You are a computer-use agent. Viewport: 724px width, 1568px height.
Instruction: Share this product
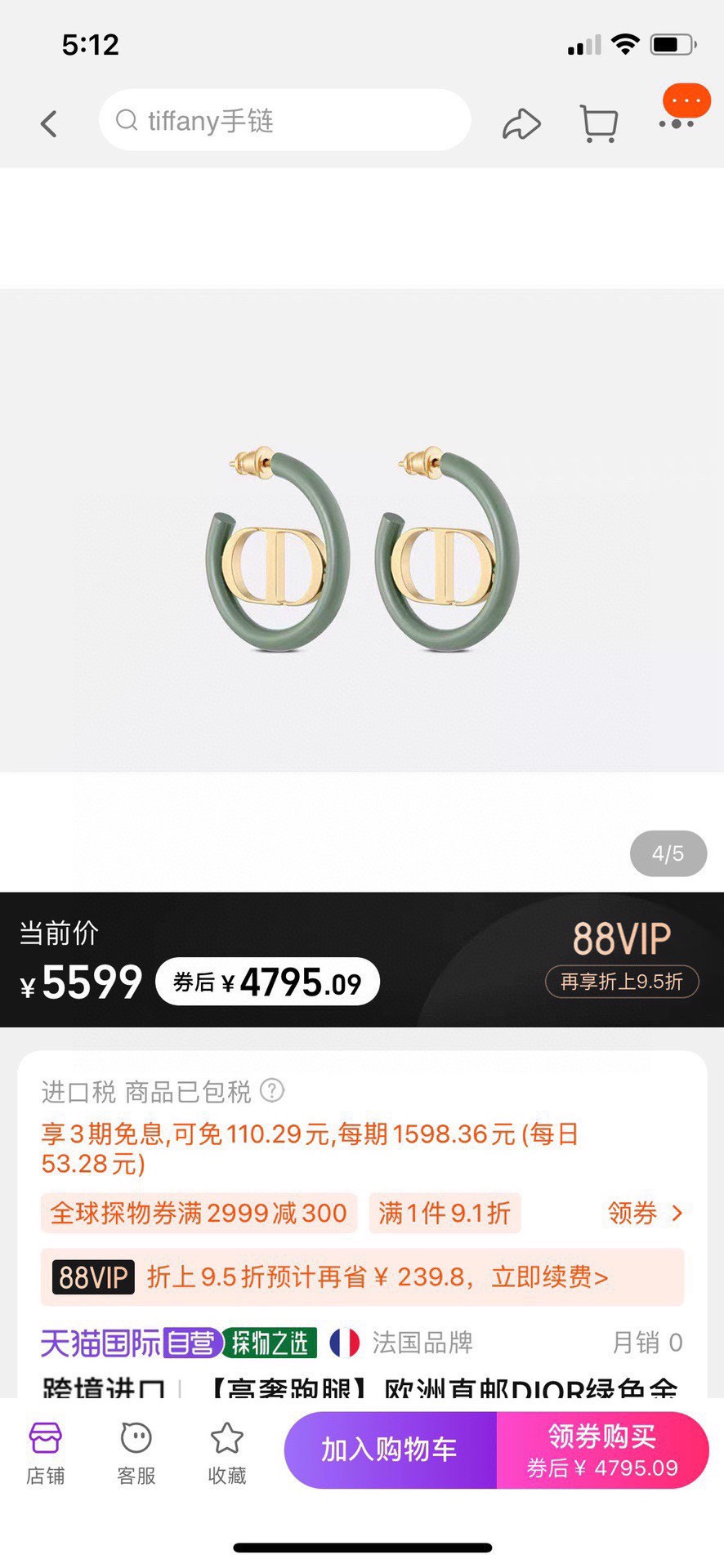521,124
